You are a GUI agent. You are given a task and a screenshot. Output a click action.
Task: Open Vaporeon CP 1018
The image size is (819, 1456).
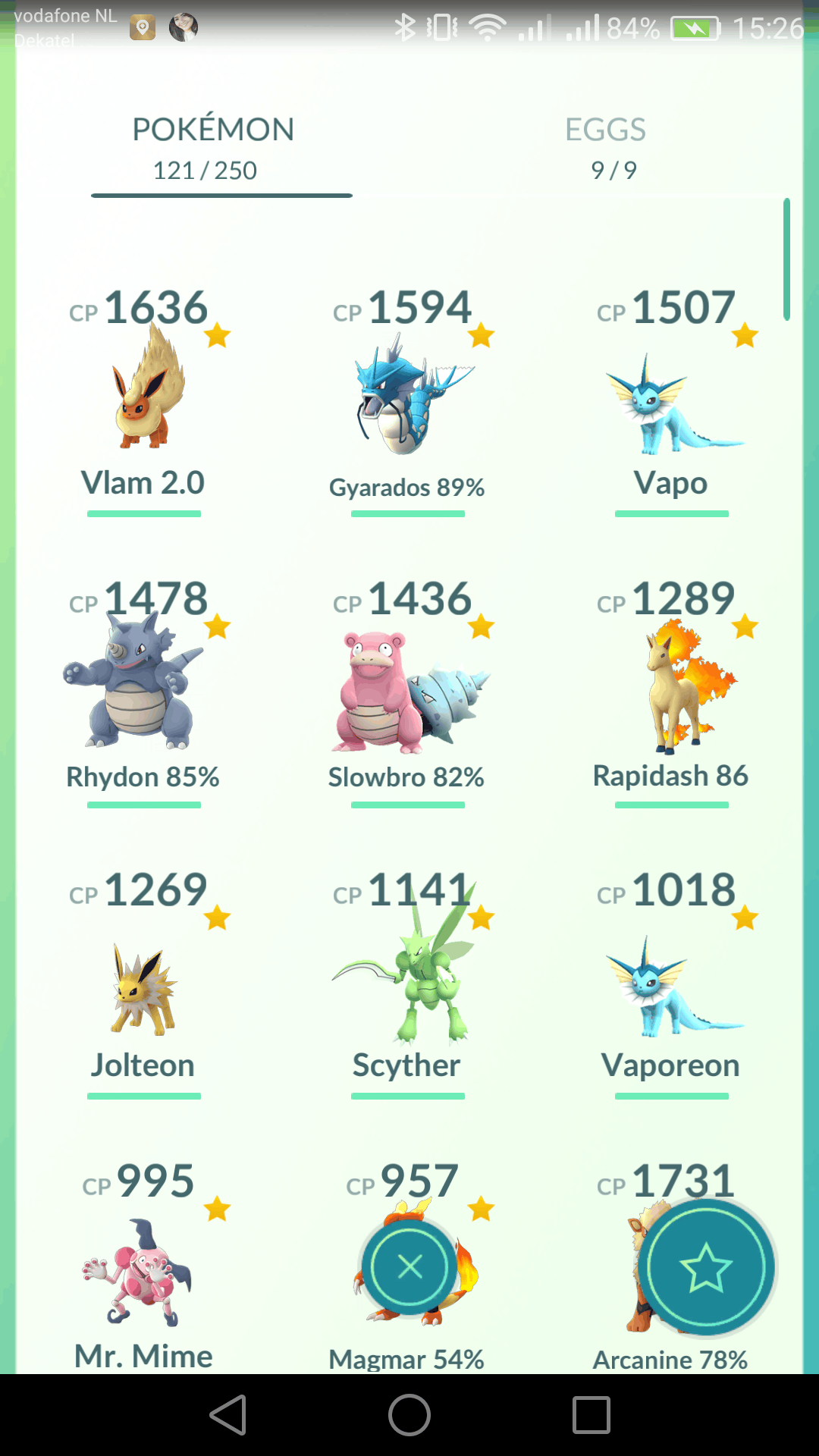coord(671,986)
